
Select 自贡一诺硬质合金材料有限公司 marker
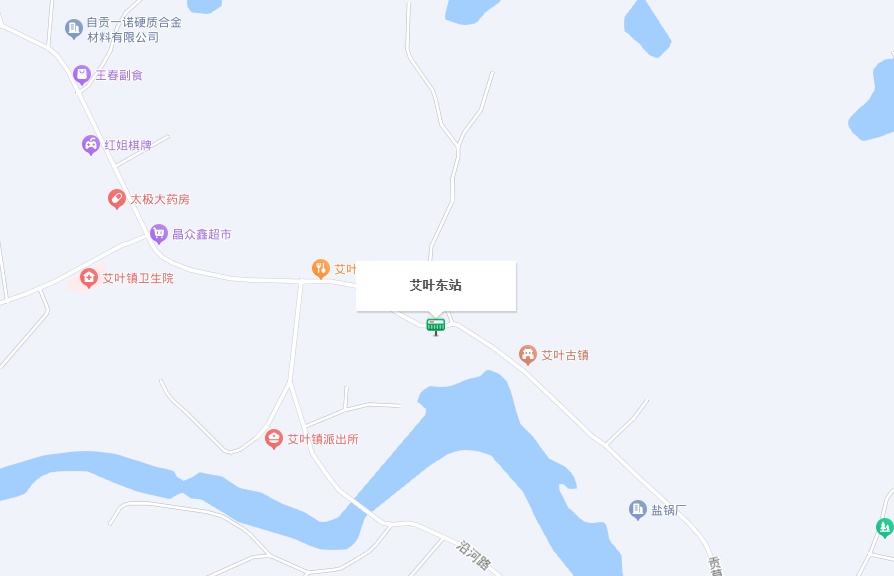74,29
